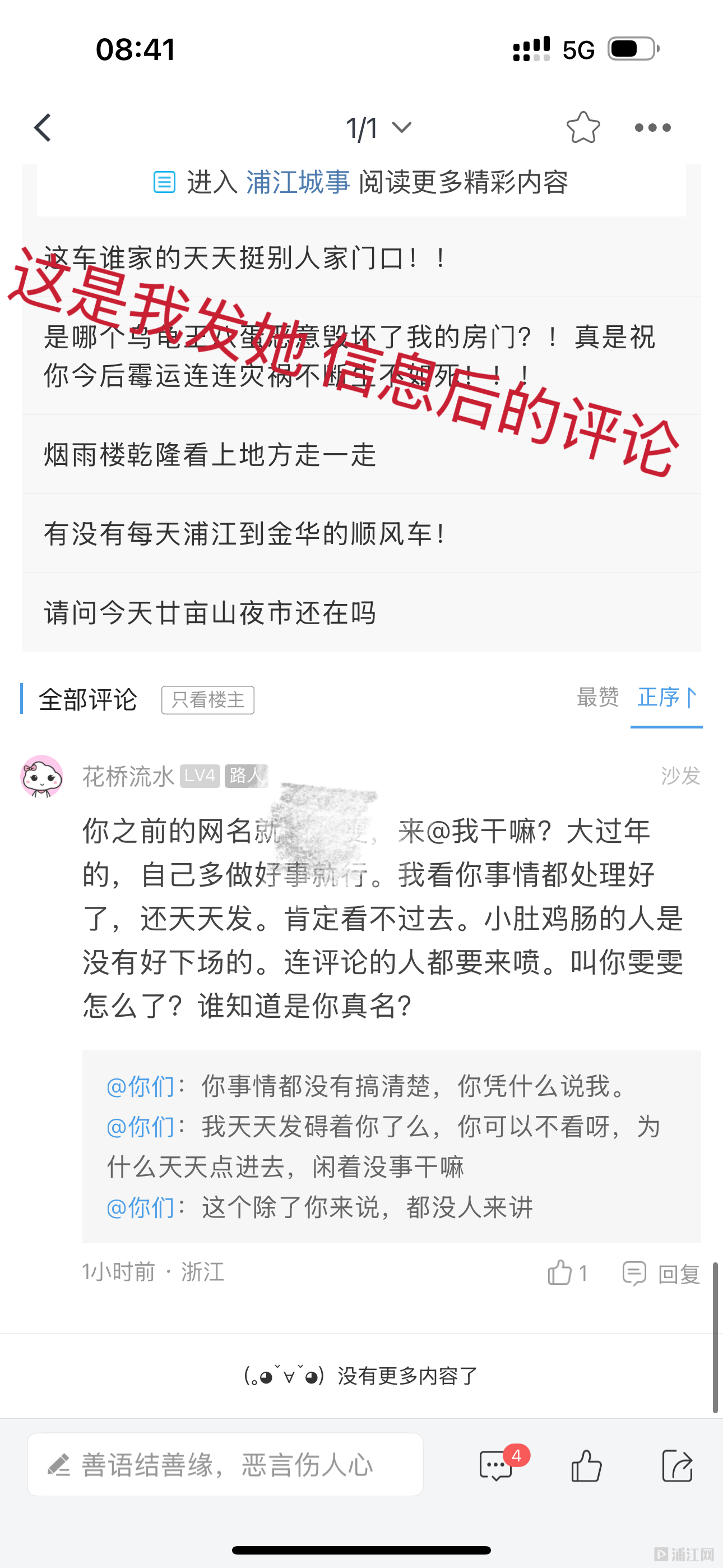Like the post from the bottom bar
Screen dimensions: 723x1568
587,1465
